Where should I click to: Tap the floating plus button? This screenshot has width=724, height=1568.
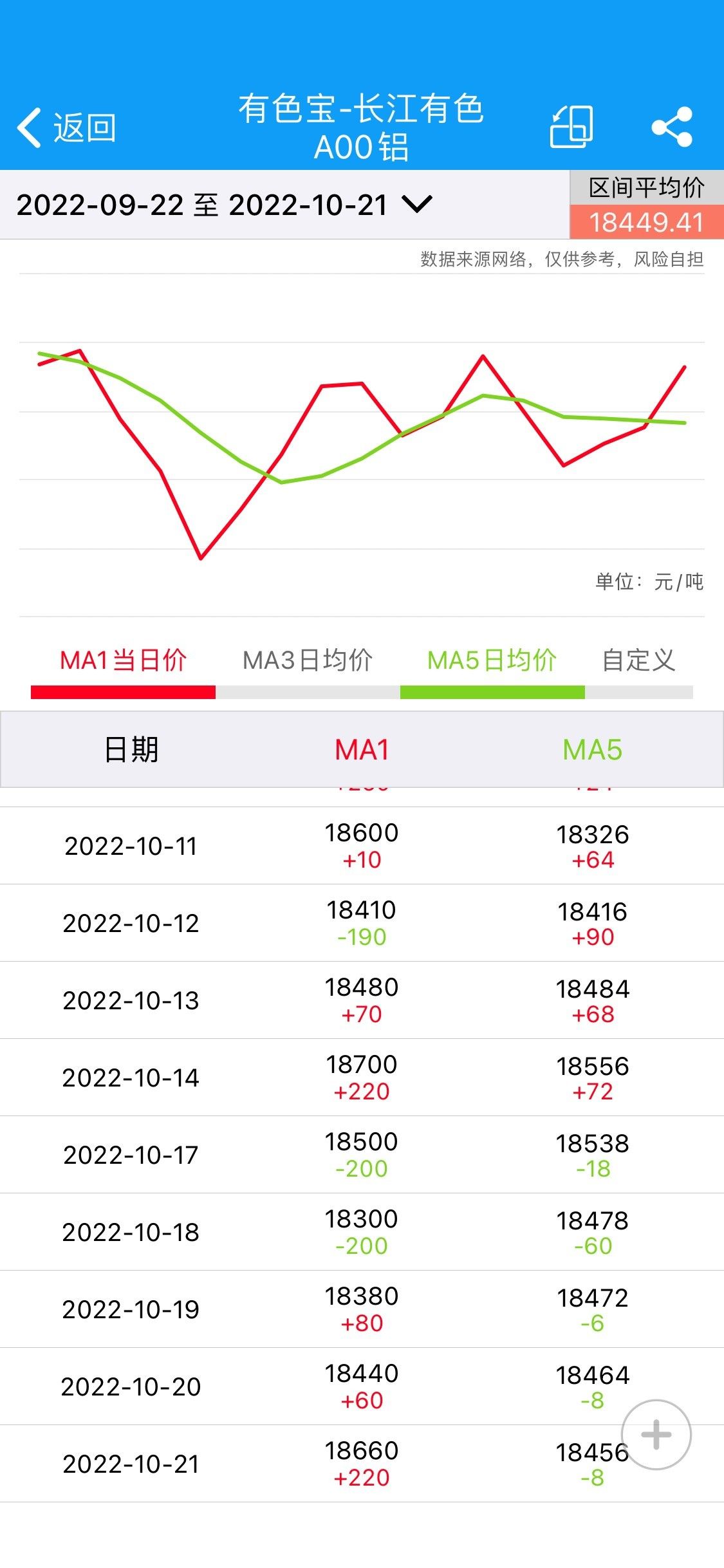click(656, 1434)
